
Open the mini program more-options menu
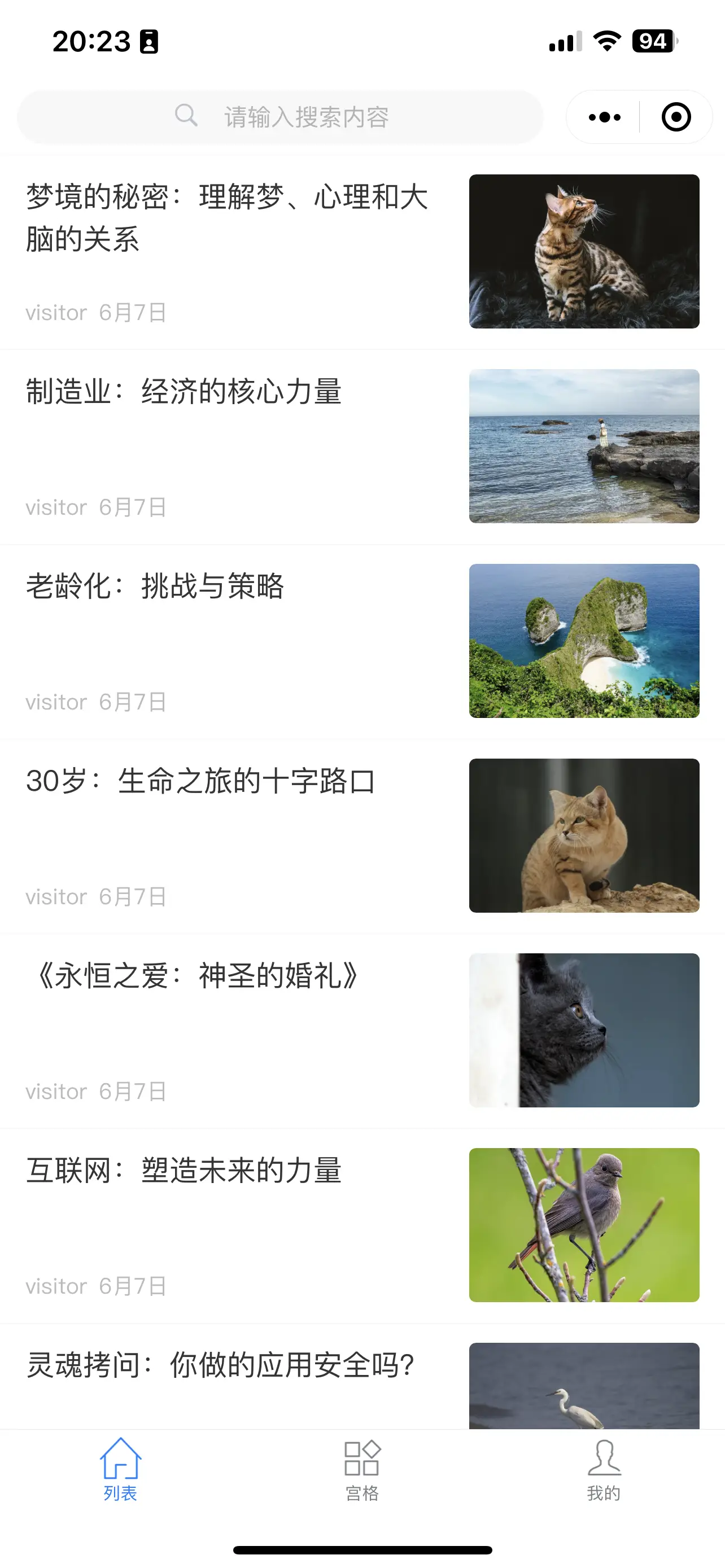tap(604, 117)
